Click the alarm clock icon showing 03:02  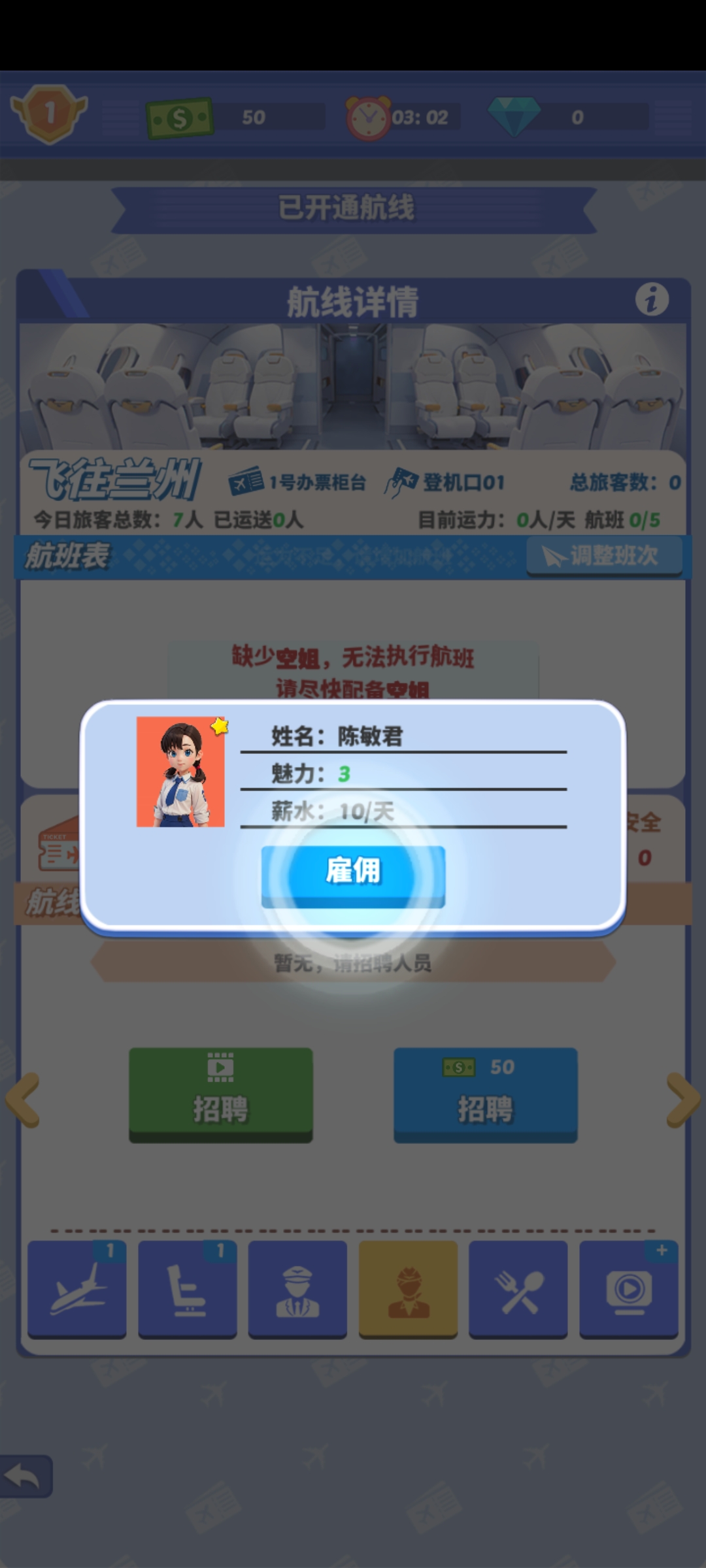[369, 115]
